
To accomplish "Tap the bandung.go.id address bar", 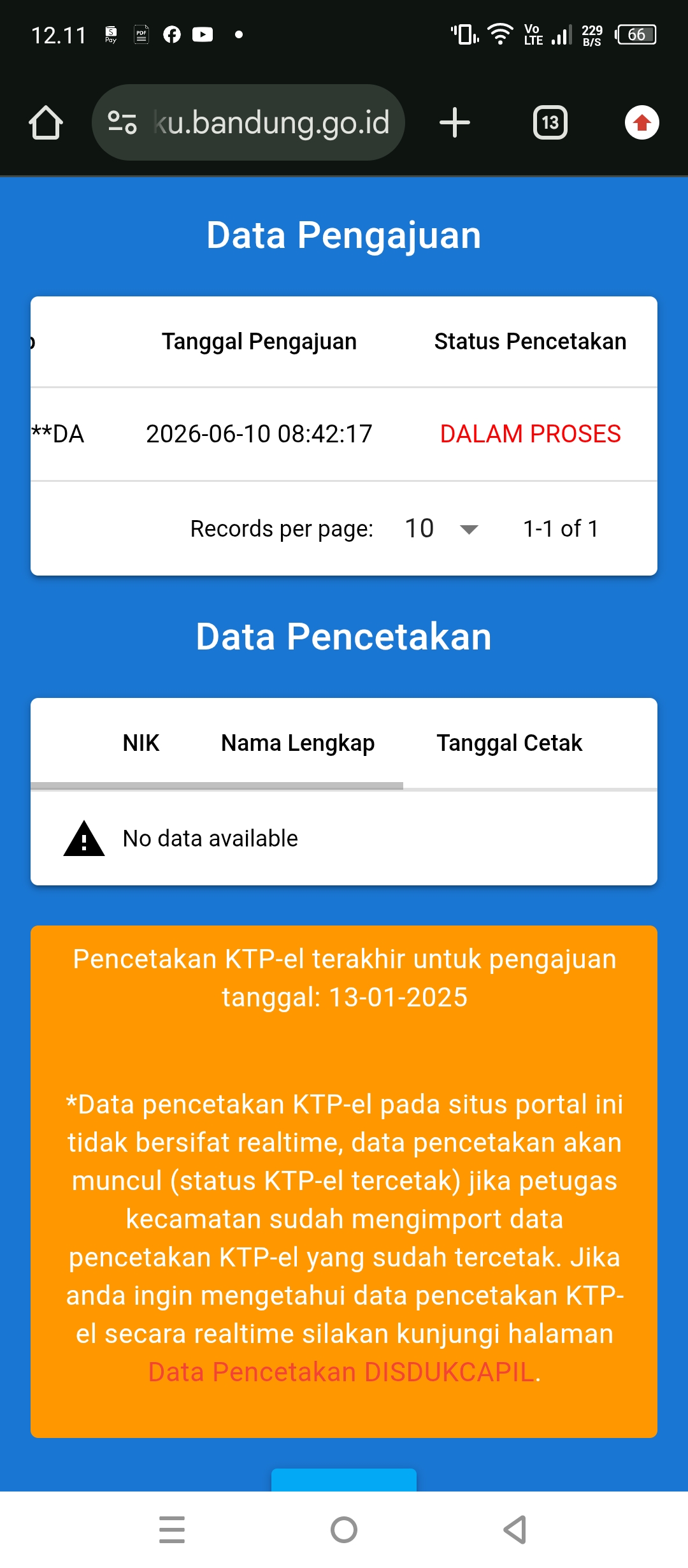I will coord(248,122).
